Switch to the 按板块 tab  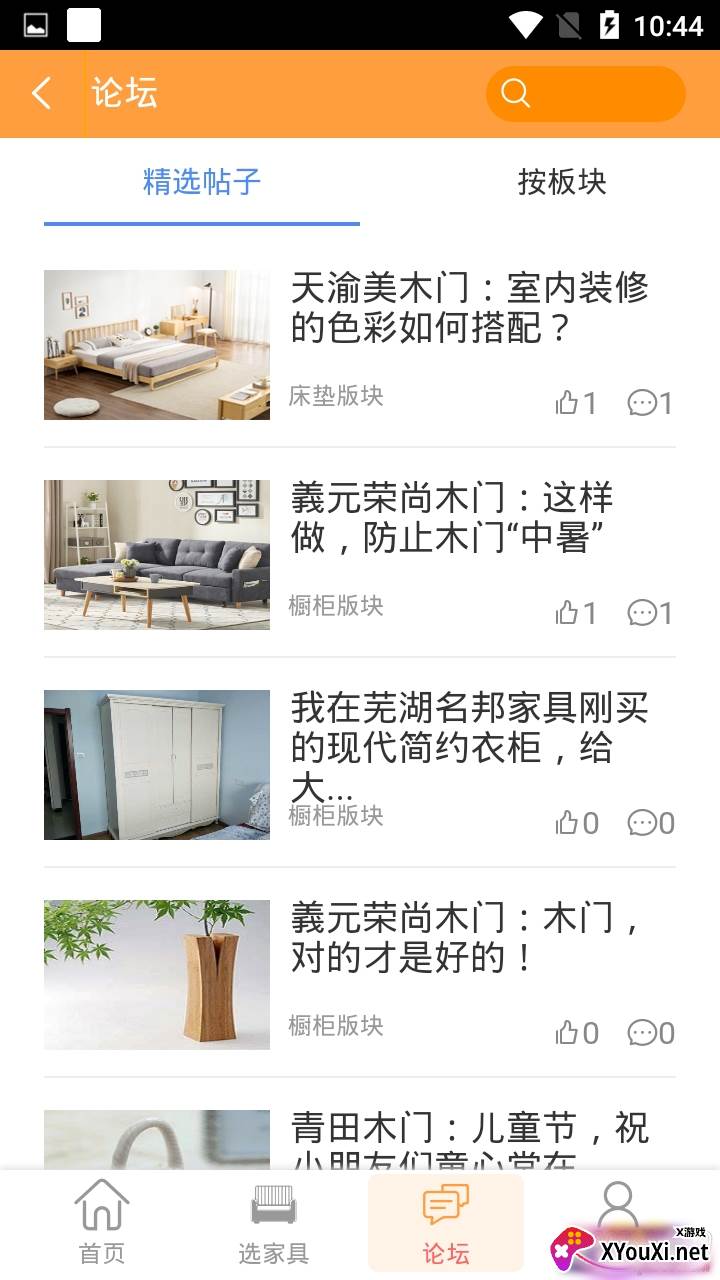pyautogui.click(x=562, y=182)
